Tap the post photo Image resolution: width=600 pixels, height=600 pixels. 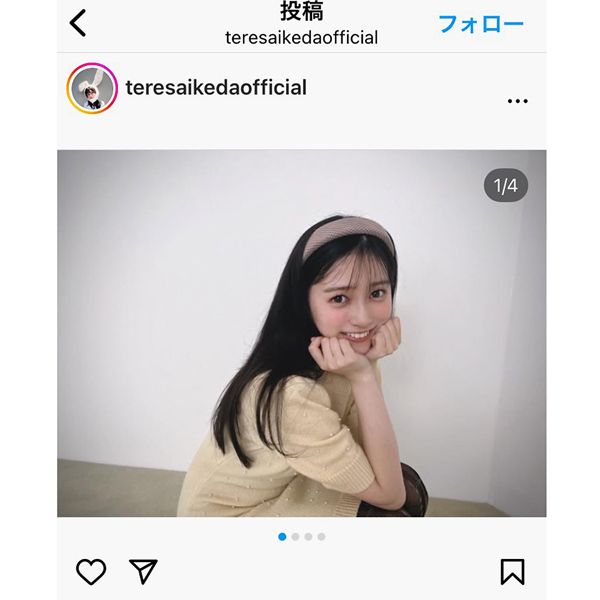(x=301, y=333)
